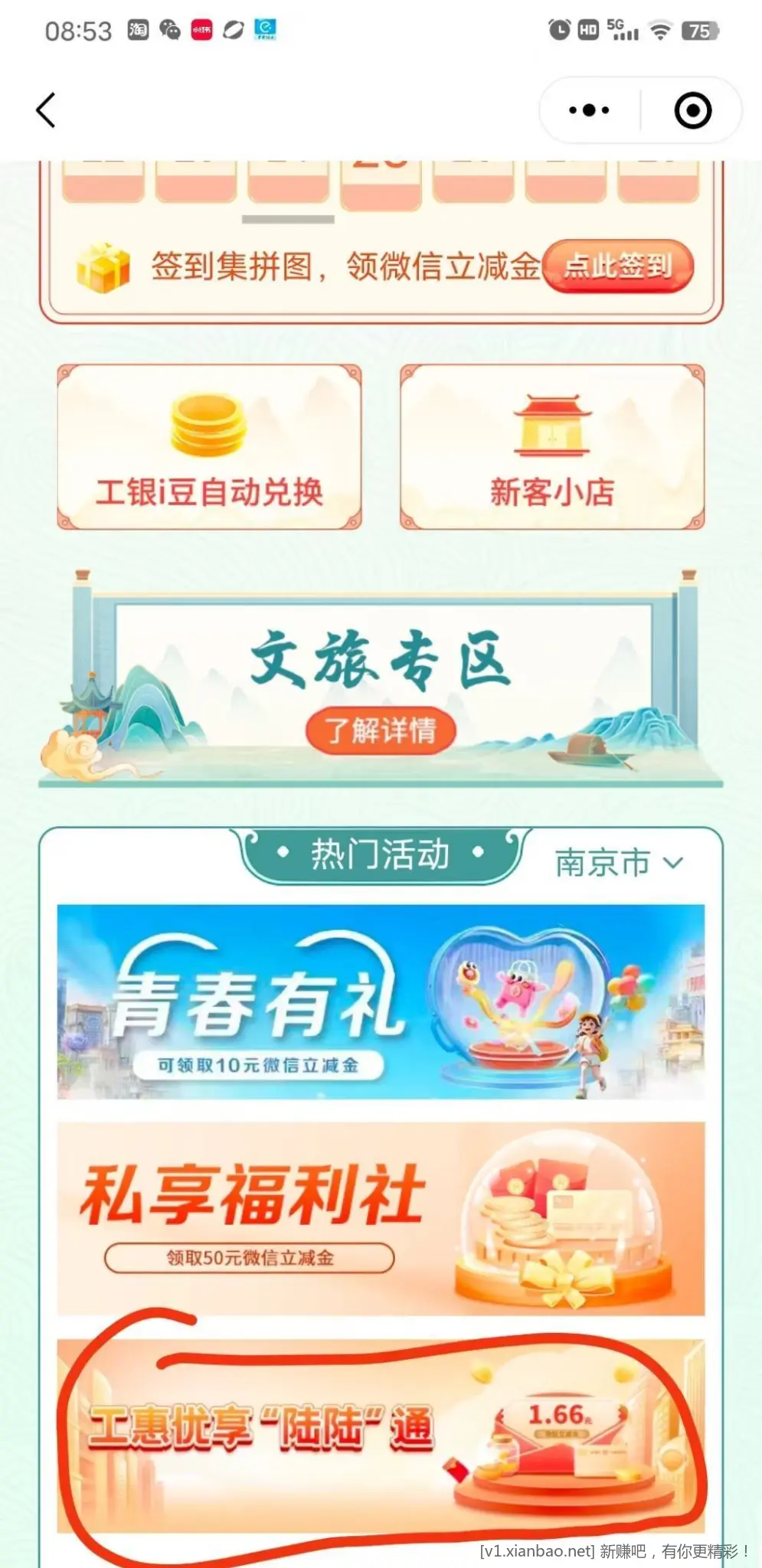Open the 工惠优享"陆陆"通 banner
762x1568 pixels.
[381, 1434]
